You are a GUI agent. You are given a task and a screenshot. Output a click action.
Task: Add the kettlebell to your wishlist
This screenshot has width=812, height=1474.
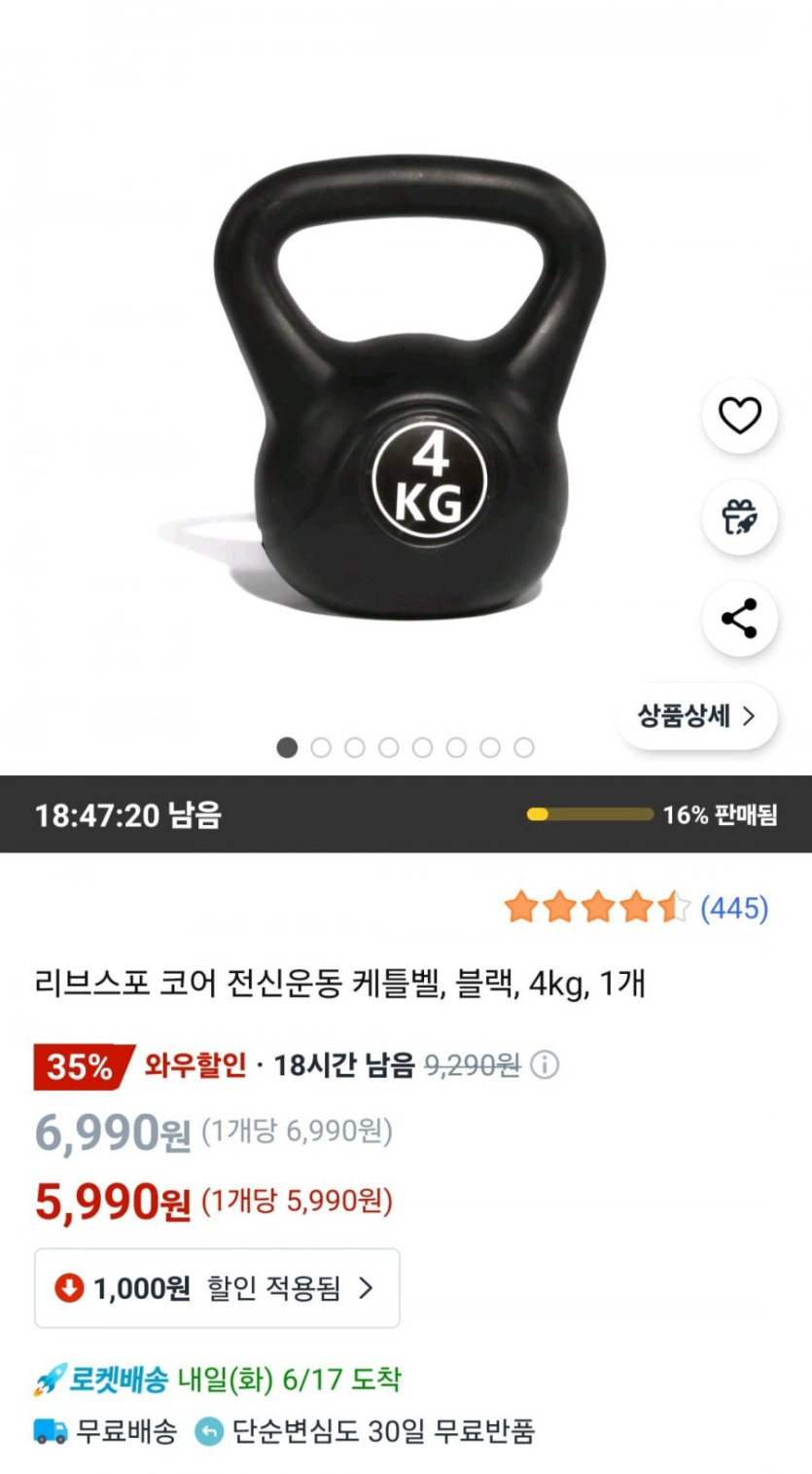(739, 416)
